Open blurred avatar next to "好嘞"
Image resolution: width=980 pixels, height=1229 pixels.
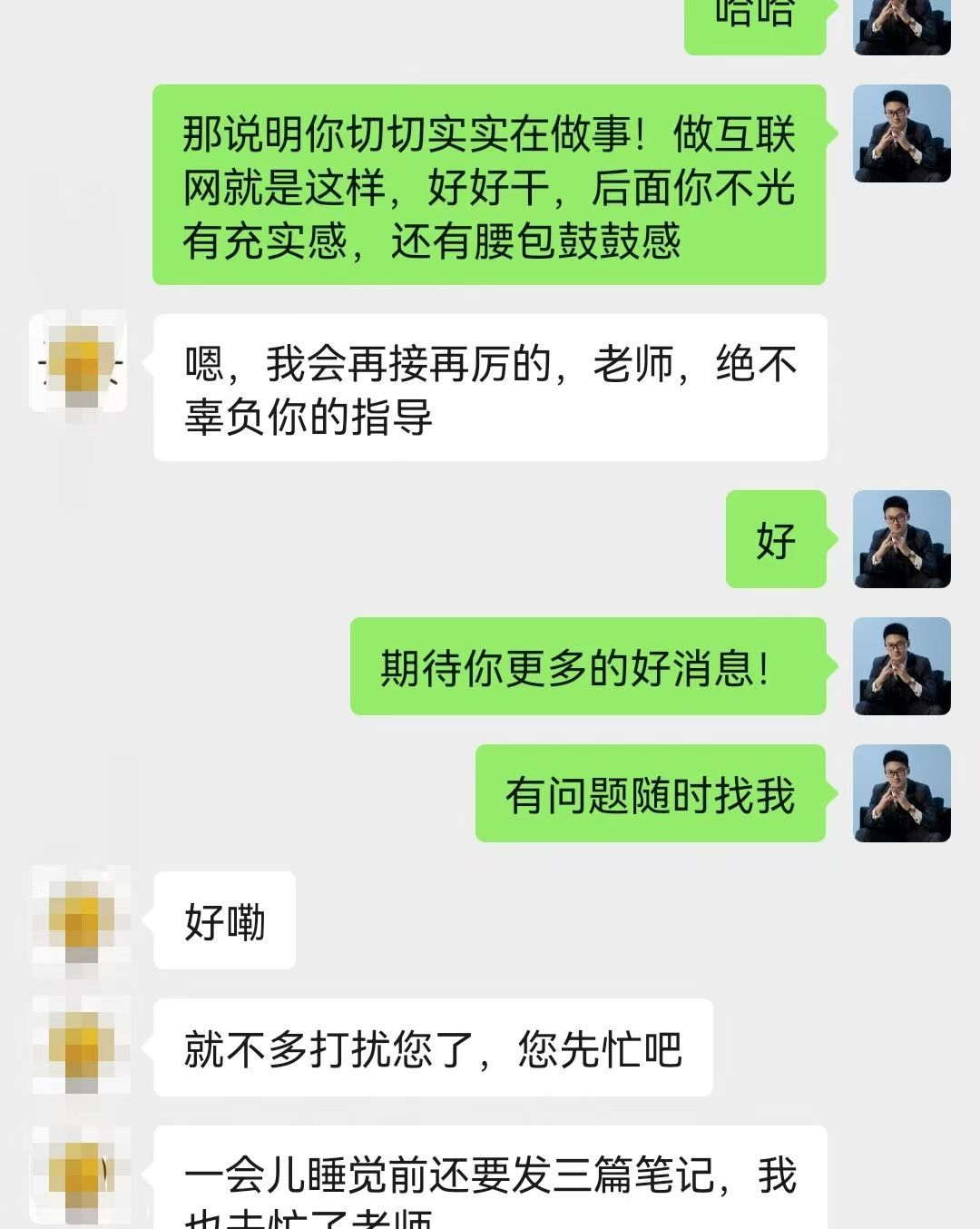[81, 920]
